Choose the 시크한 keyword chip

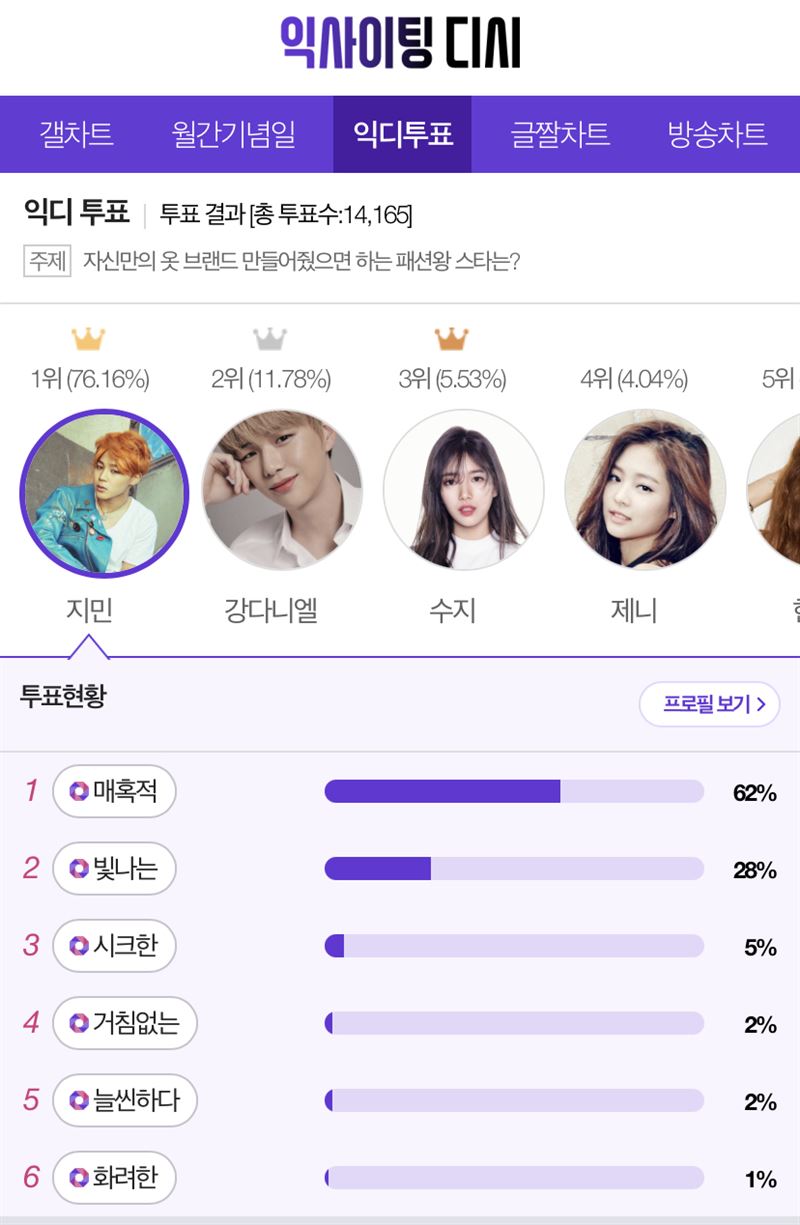[x=114, y=945]
